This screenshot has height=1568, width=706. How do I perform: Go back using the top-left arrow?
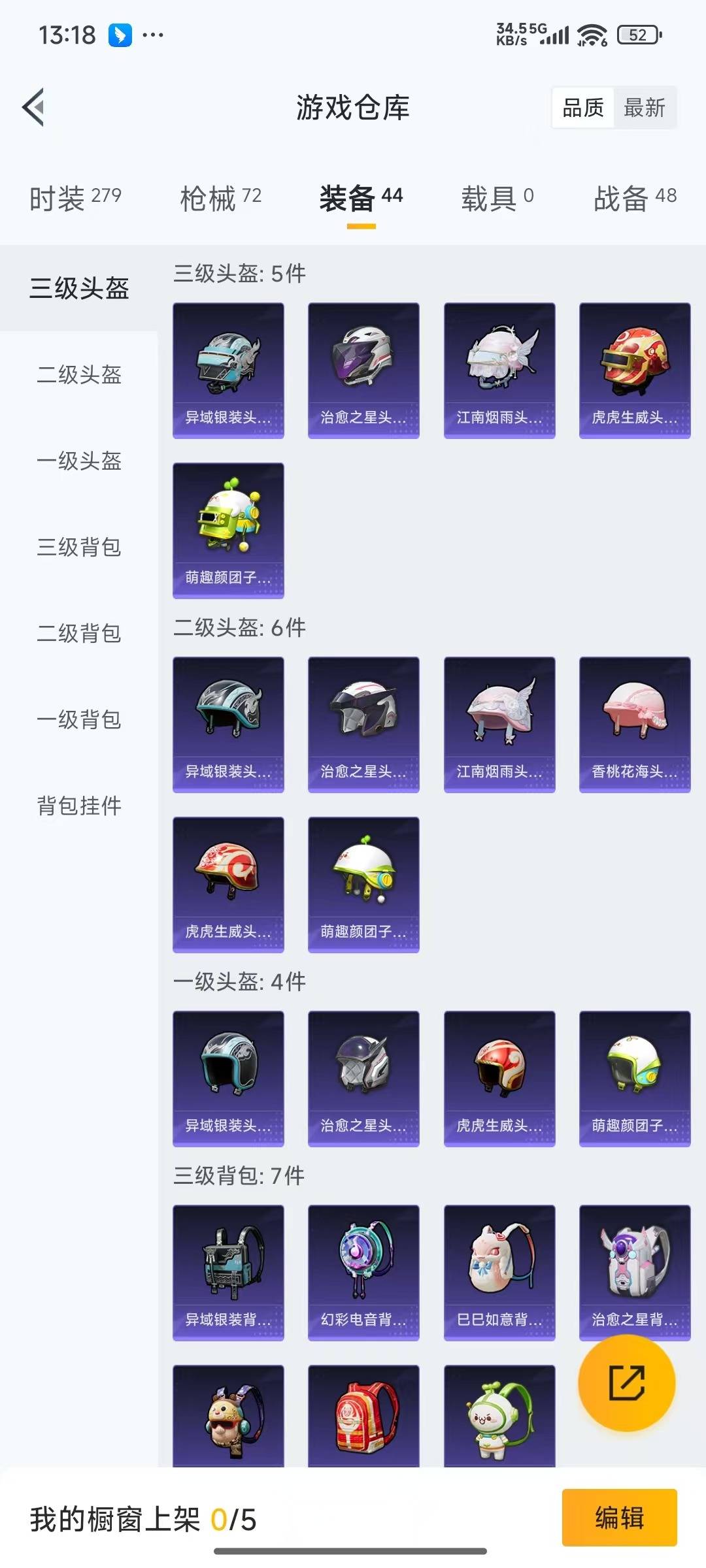pos(34,107)
